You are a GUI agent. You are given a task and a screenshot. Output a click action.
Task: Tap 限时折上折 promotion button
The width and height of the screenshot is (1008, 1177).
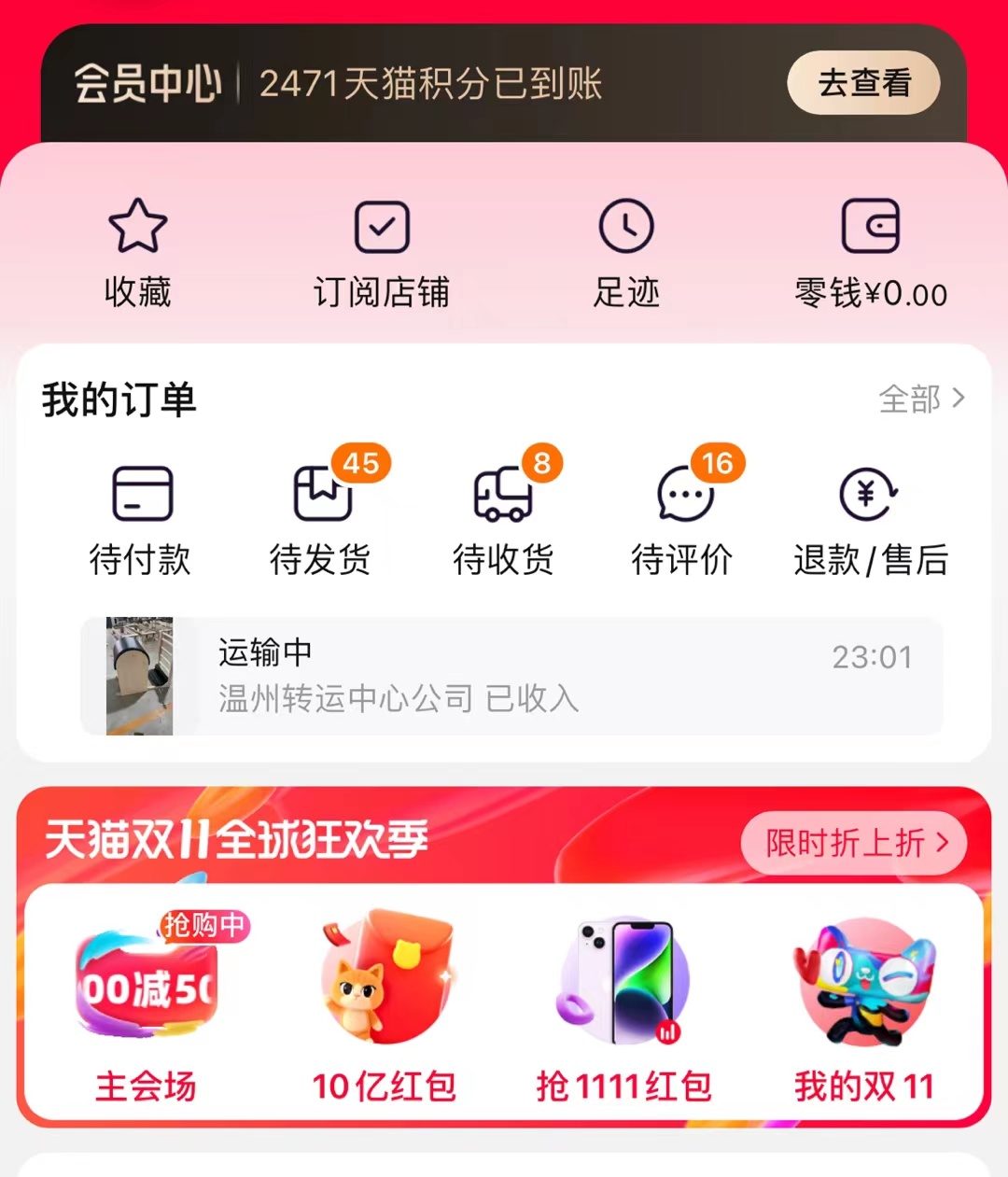click(x=854, y=843)
